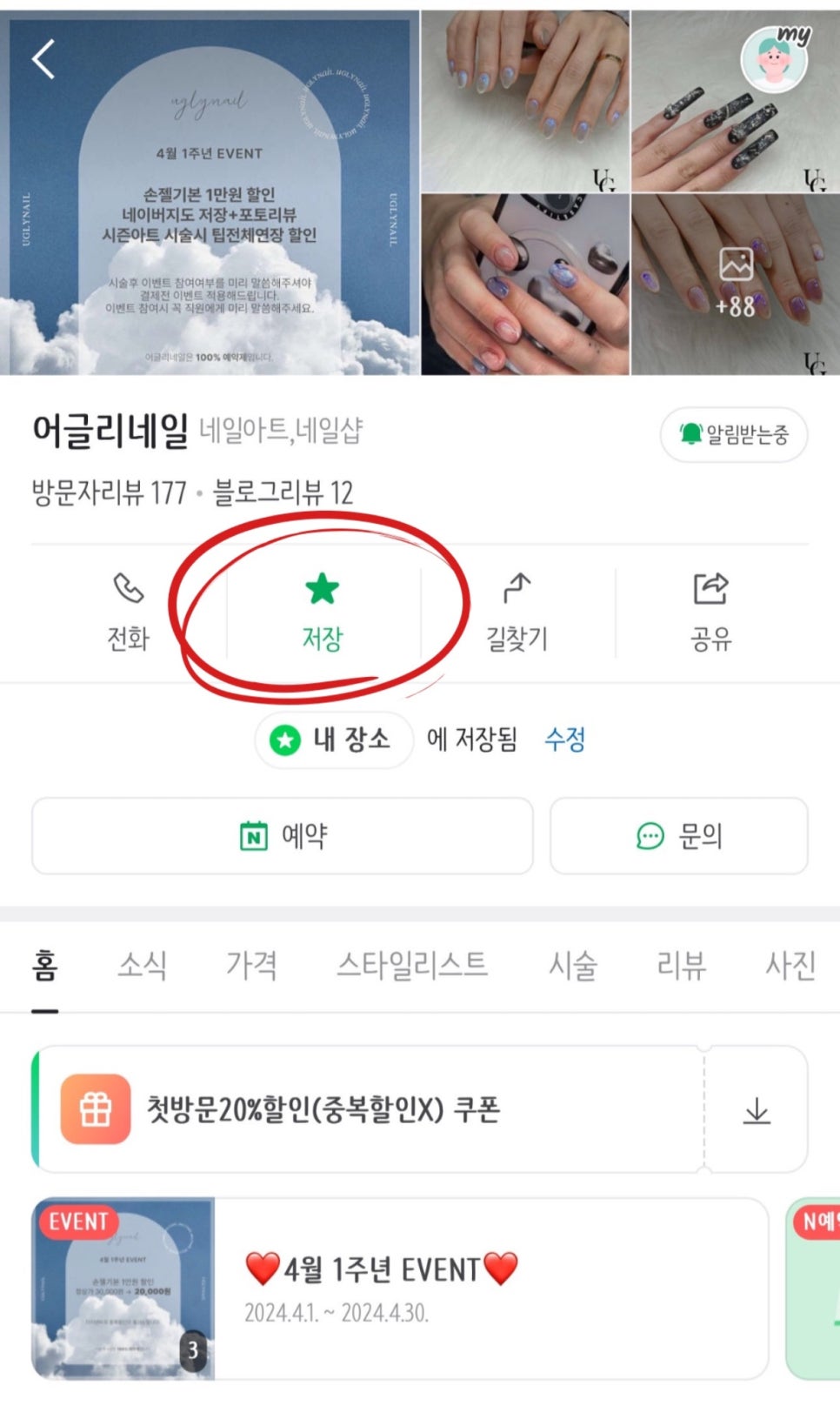840x1406 pixels.
Task: Open the +88 more photos tile
Action: pos(735,285)
